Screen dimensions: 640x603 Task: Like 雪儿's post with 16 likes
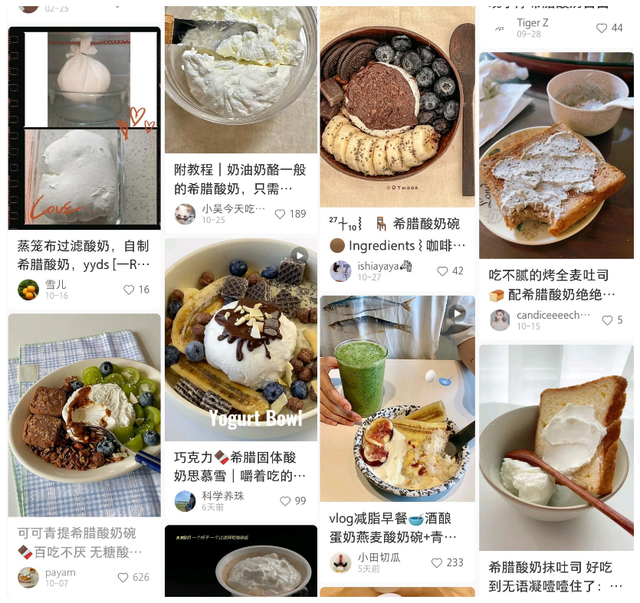(x=129, y=289)
